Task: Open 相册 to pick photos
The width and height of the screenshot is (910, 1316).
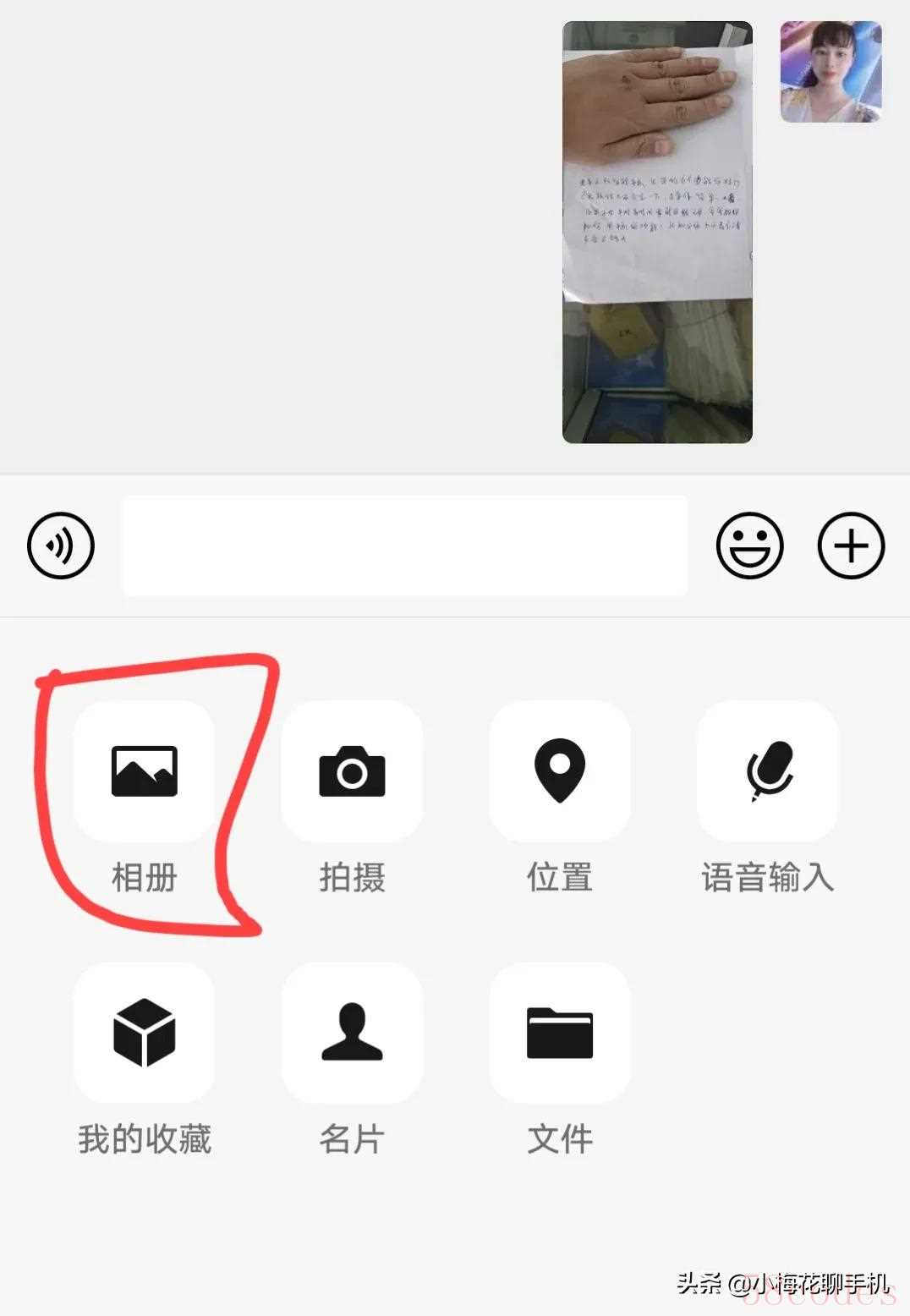Action: pos(145,771)
